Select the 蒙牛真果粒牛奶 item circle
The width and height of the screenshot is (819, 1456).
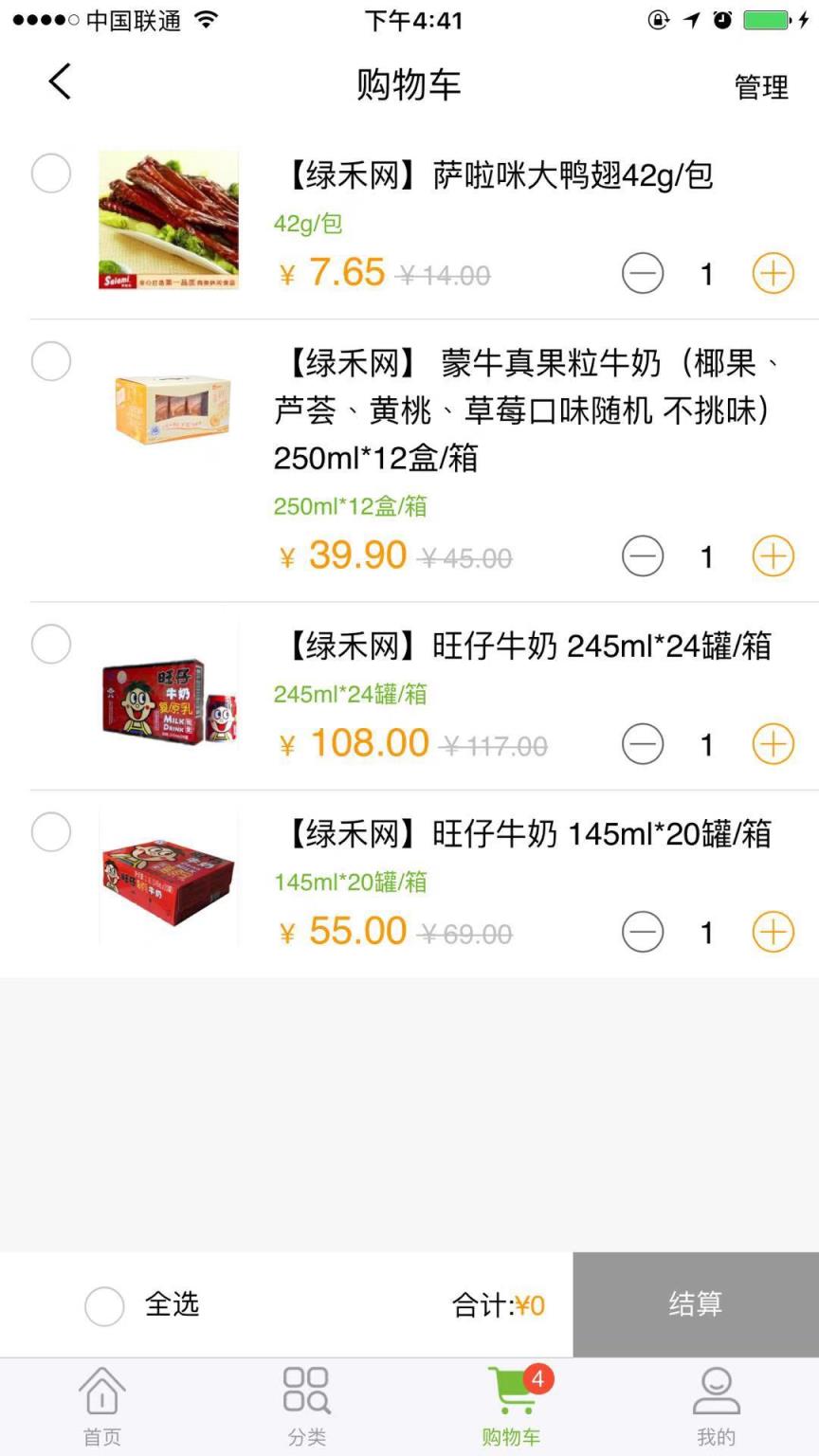tap(51, 361)
